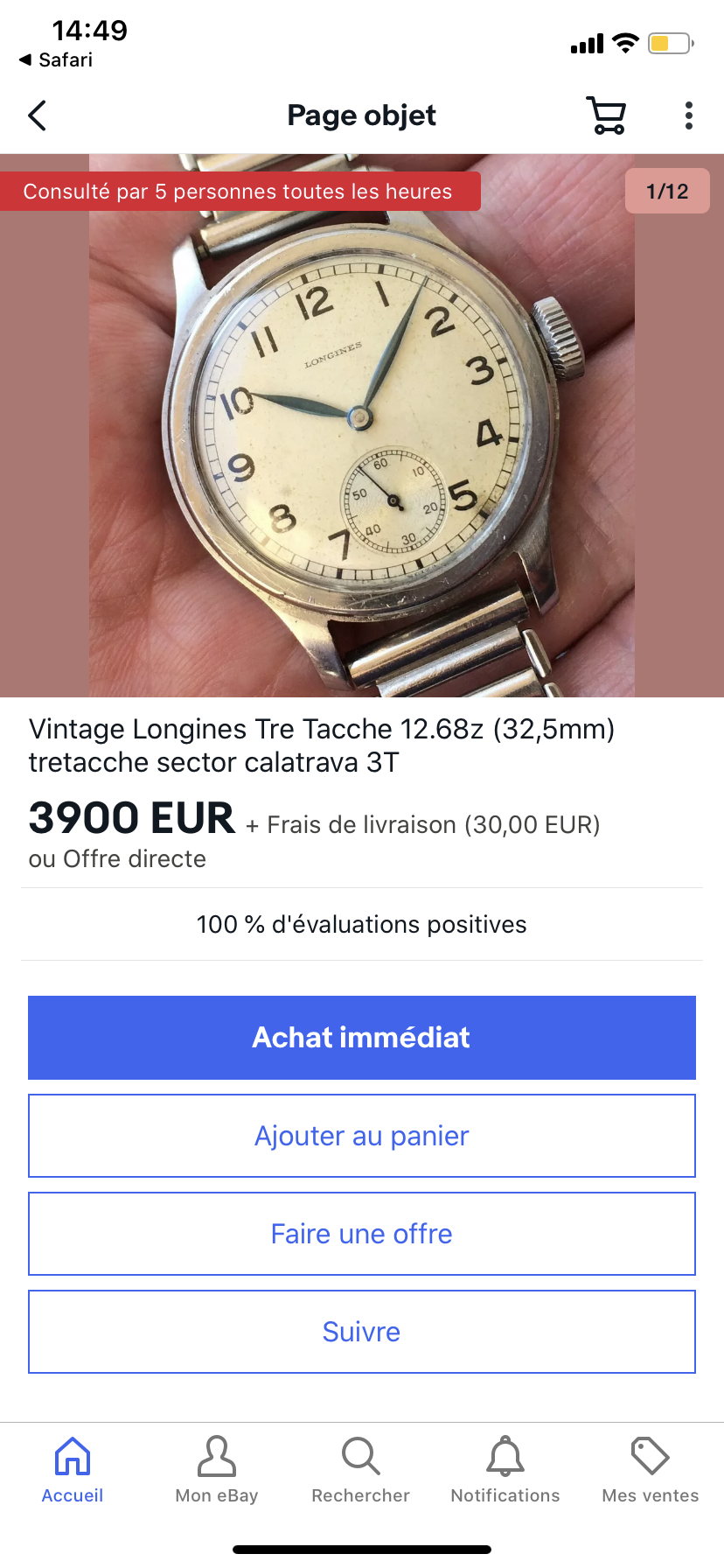Choose Faire une offre
The height and width of the screenshot is (1568, 724).
pos(362,1234)
